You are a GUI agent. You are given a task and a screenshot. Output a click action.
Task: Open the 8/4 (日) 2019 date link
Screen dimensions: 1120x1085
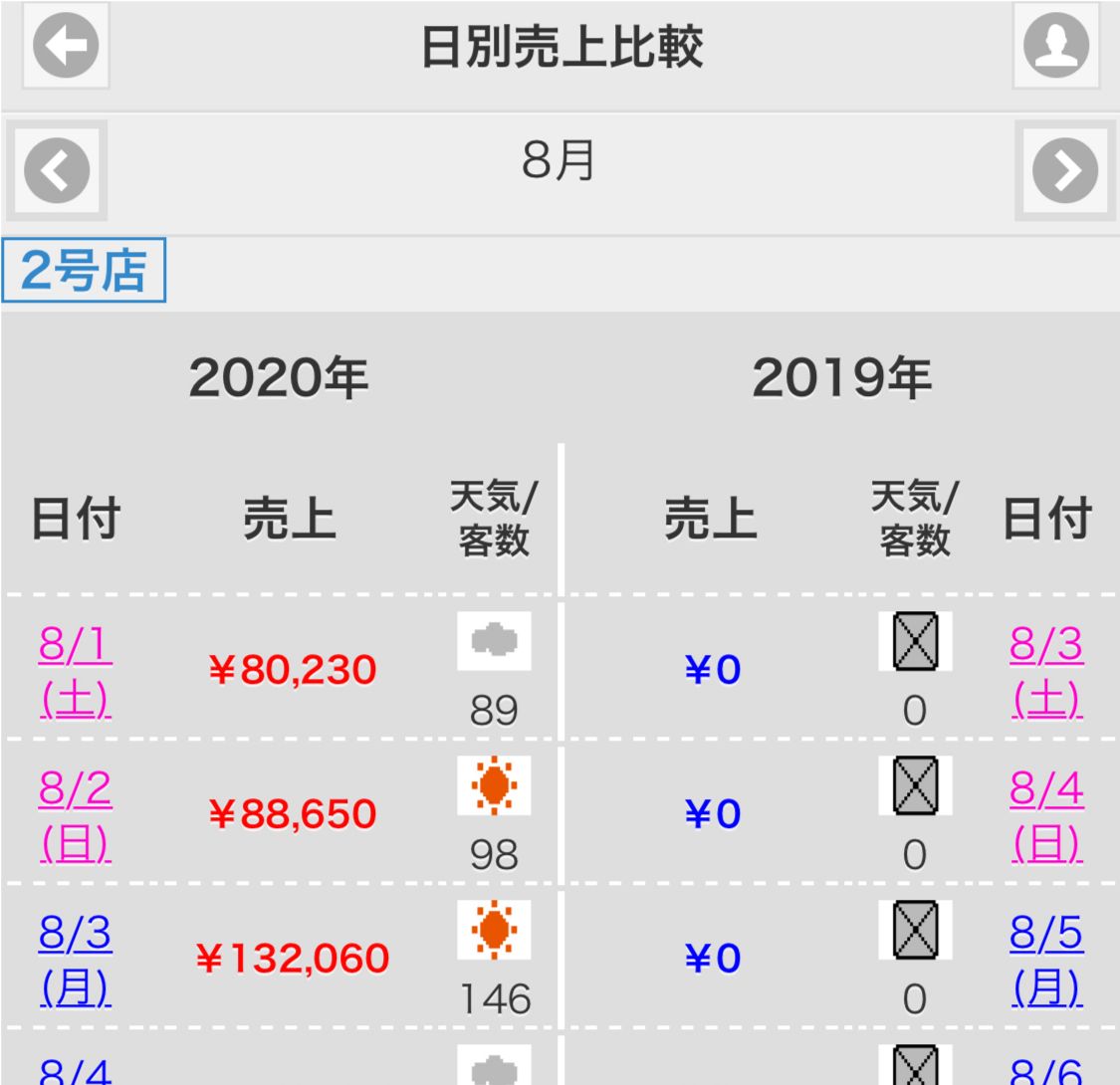point(1046,815)
